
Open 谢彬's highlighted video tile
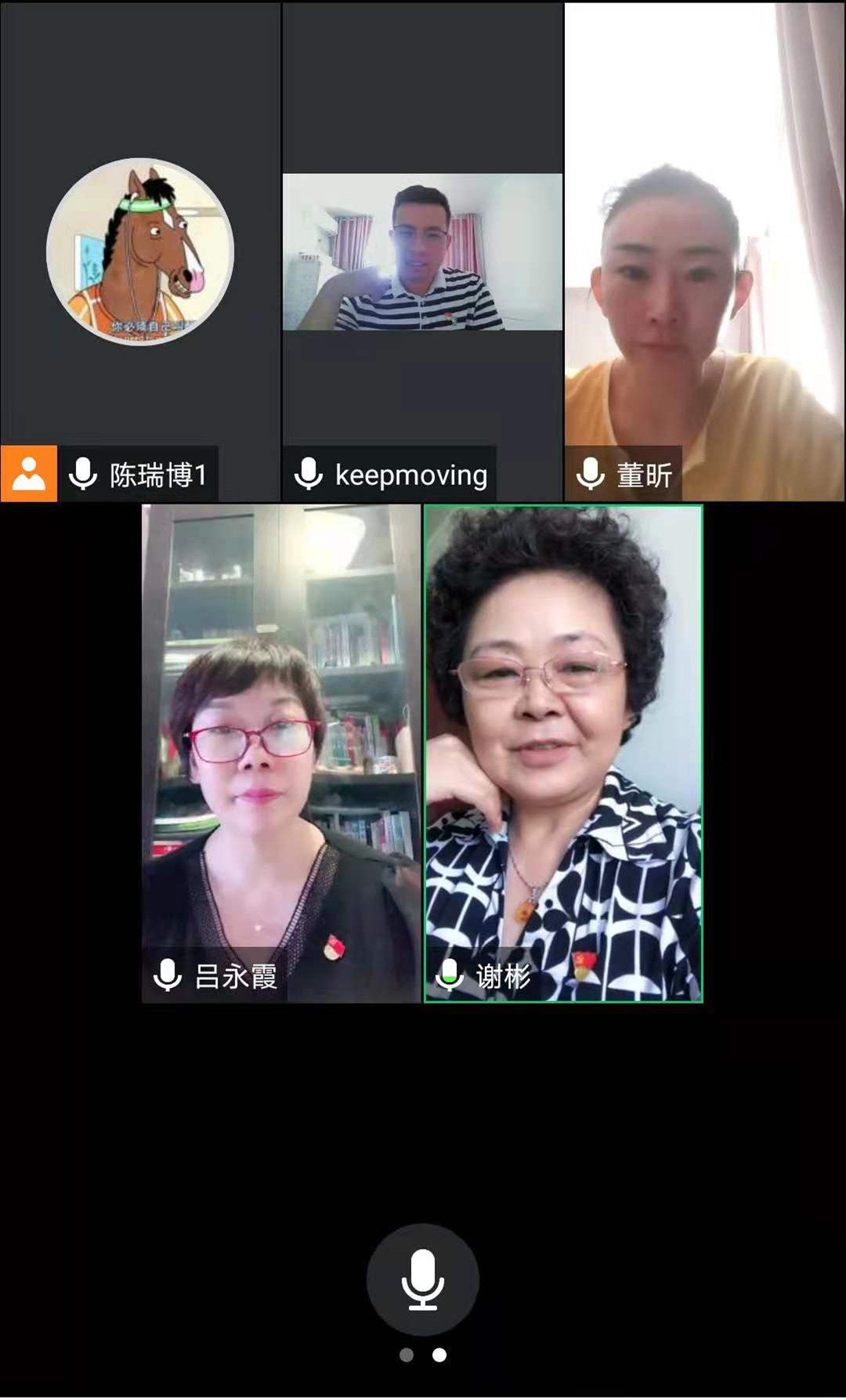[563, 752]
